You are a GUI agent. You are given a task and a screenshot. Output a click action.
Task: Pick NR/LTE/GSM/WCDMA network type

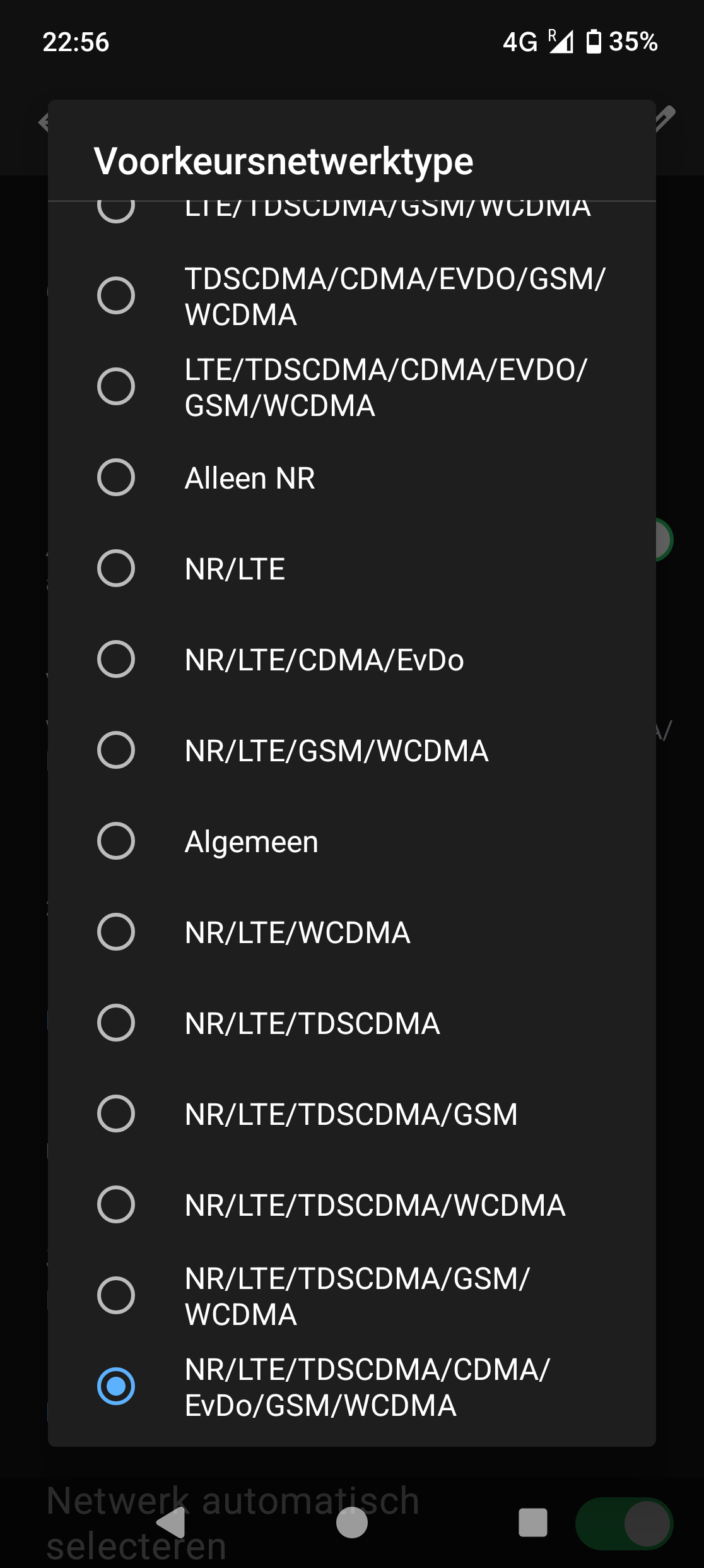(x=352, y=751)
